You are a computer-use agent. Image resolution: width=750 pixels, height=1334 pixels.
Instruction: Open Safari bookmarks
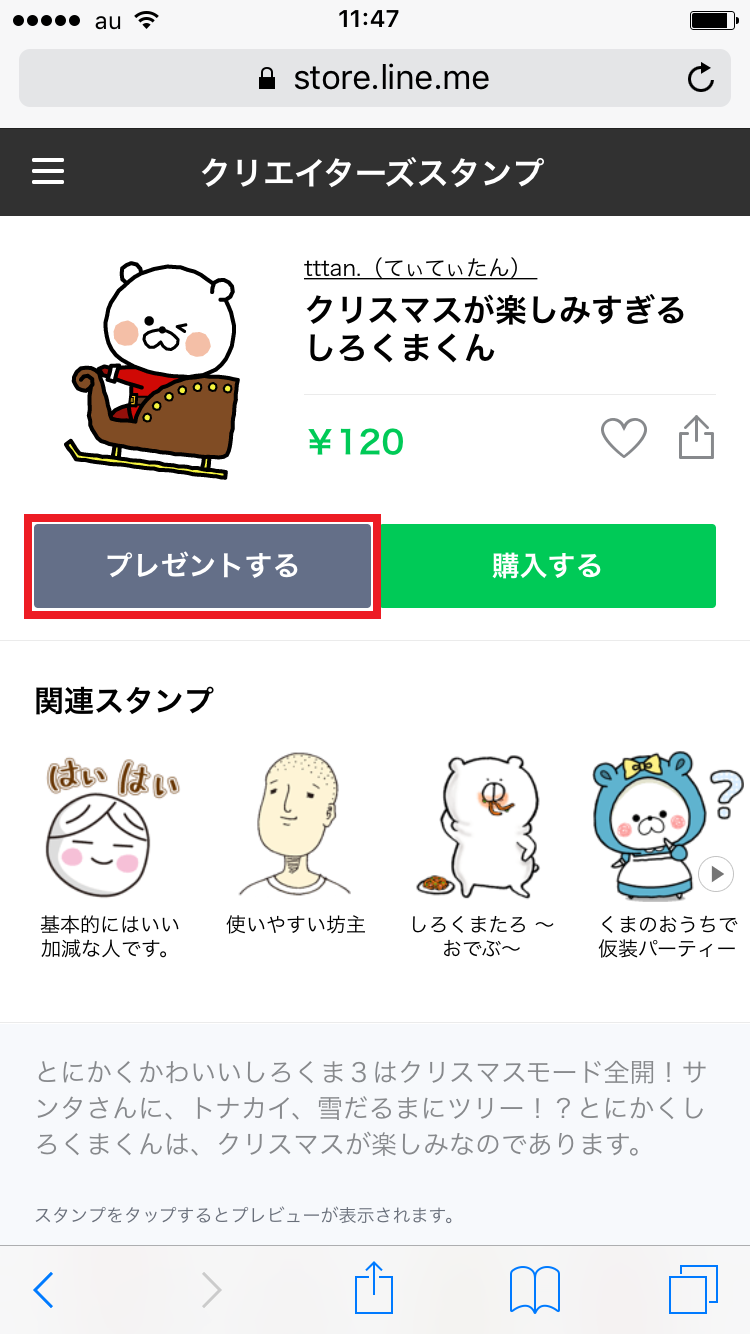tap(534, 1290)
